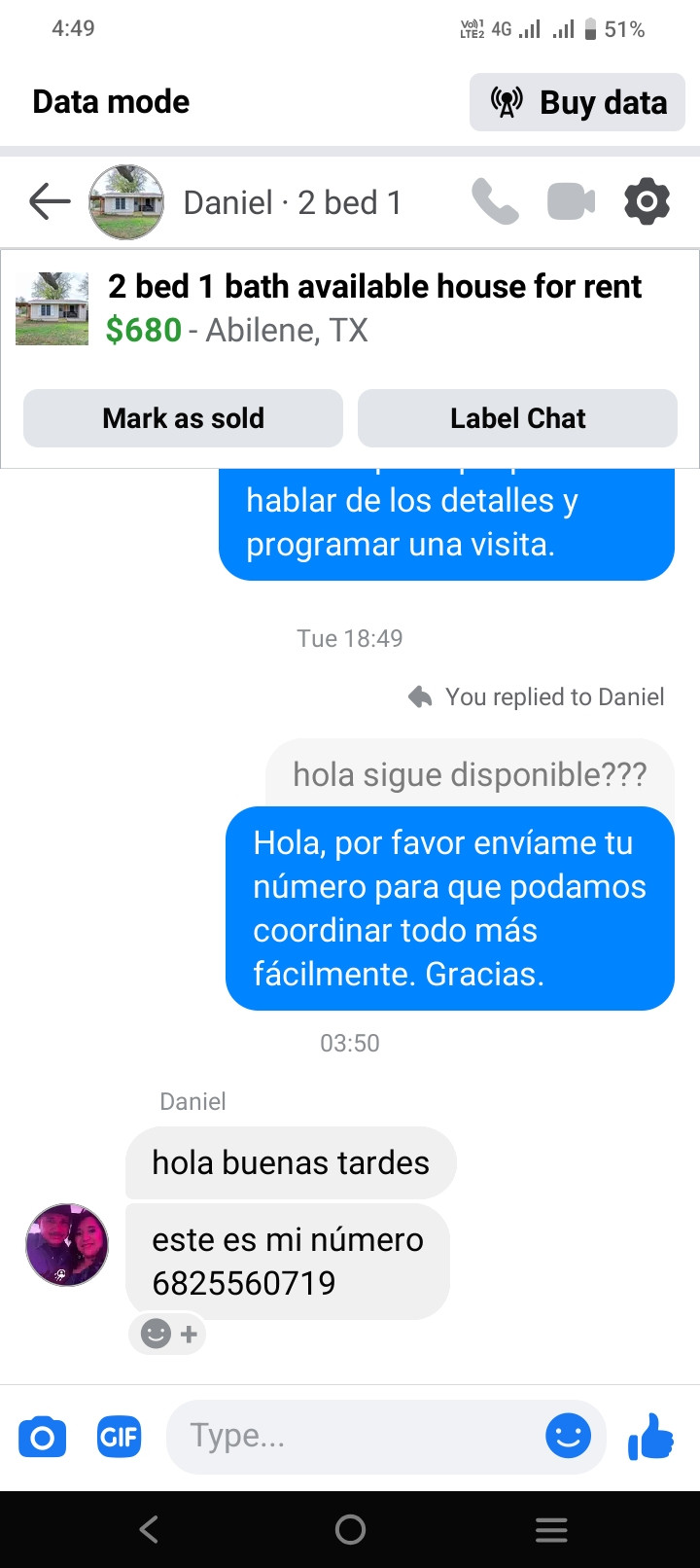Tap the Buy data button

click(577, 102)
